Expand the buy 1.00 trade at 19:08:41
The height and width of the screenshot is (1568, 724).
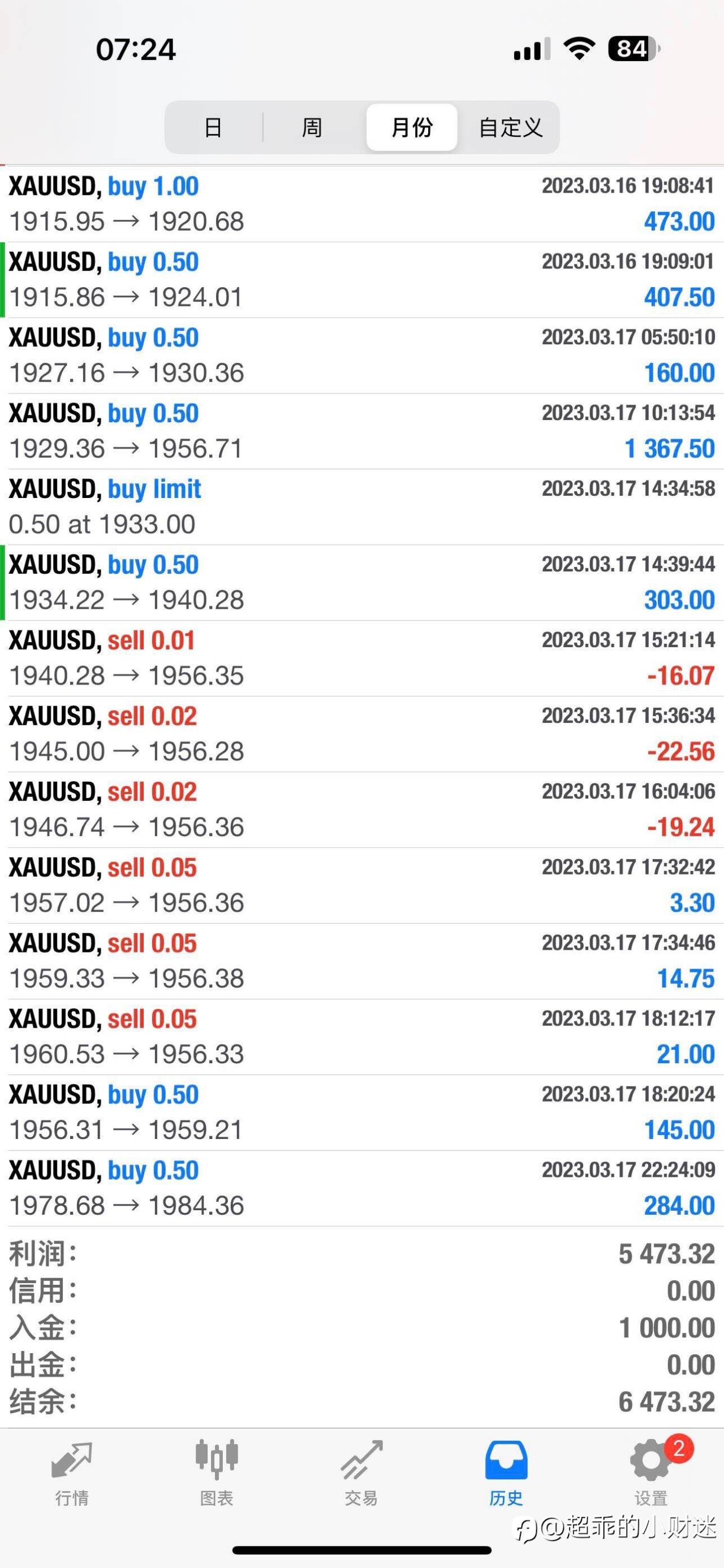pos(361,204)
